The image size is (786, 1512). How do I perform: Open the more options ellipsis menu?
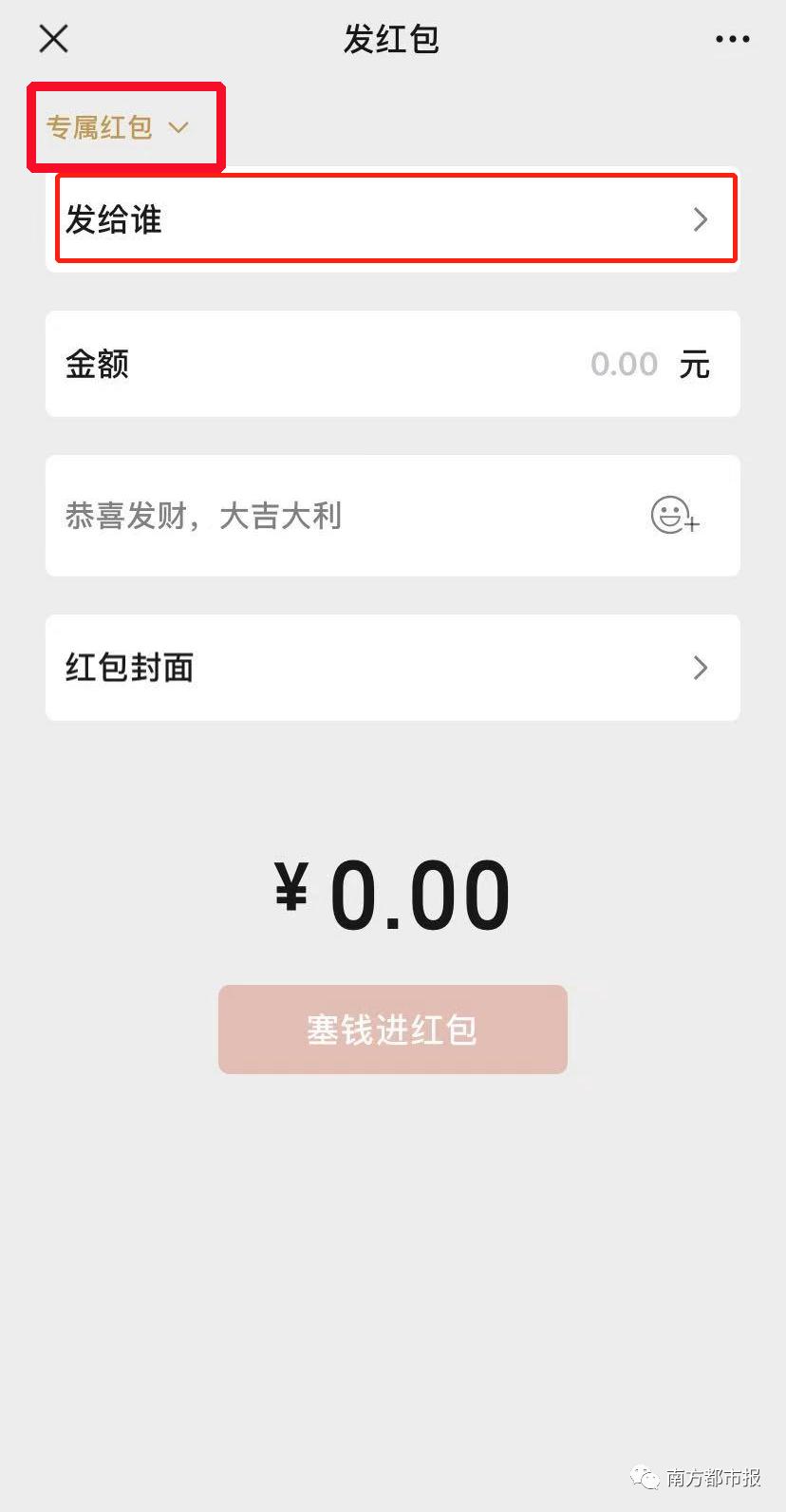730,38
